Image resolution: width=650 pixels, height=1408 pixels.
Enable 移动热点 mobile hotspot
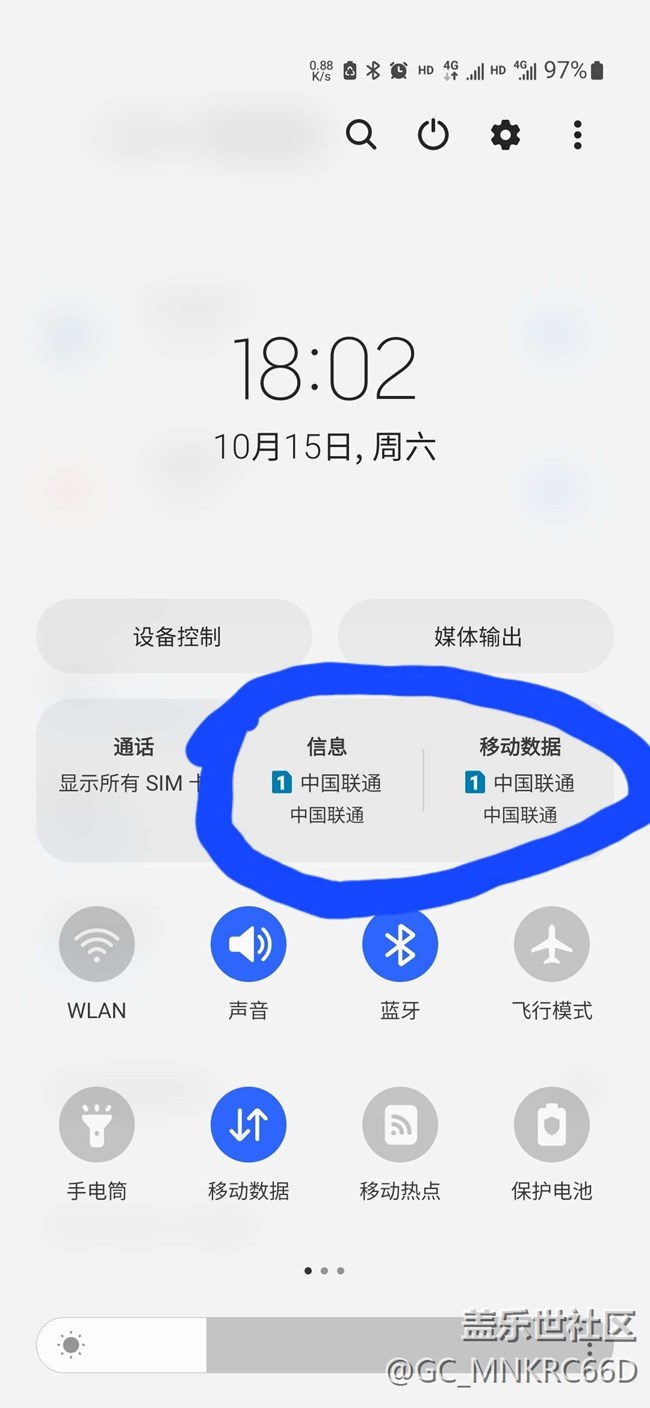coord(400,1125)
